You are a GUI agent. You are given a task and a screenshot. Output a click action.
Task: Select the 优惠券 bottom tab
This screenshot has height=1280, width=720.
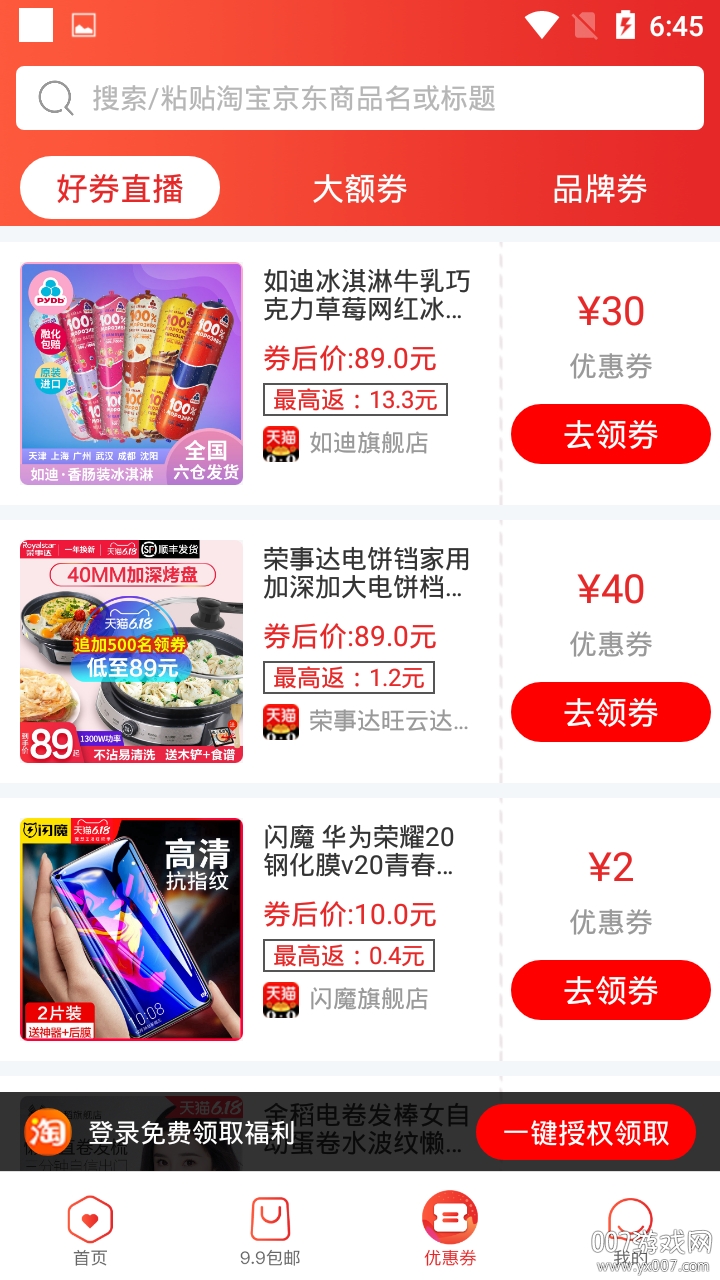click(450, 1230)
